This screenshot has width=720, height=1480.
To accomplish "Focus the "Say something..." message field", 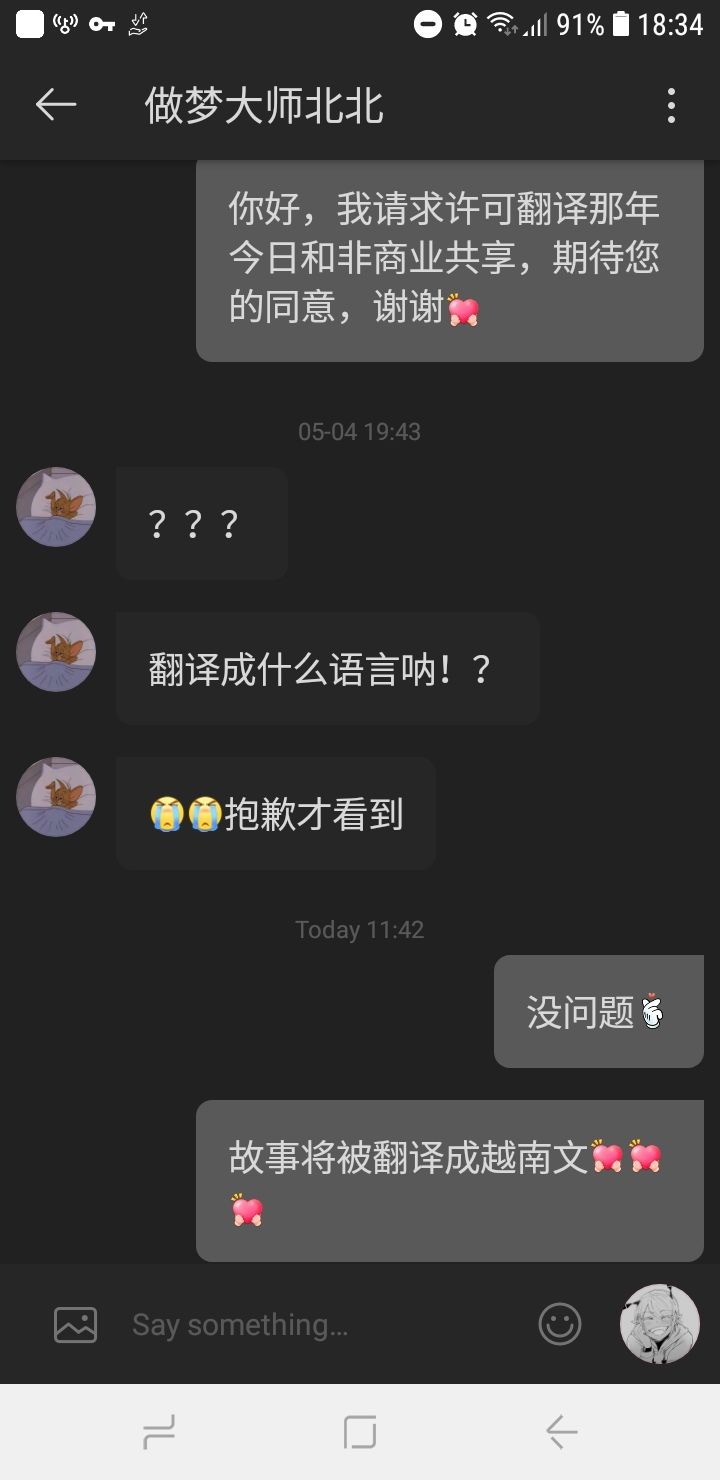I will 320,1325.
